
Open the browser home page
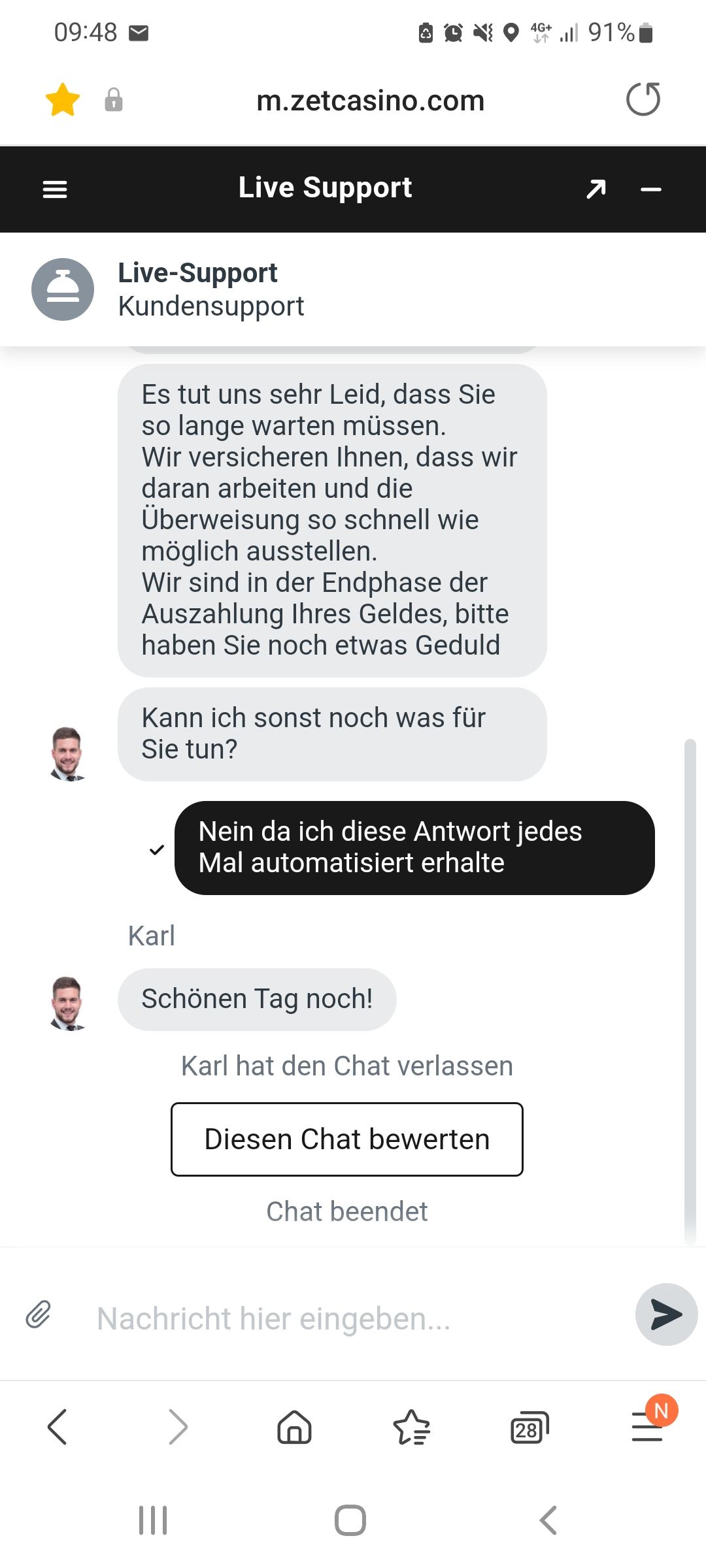point(294,1427)
